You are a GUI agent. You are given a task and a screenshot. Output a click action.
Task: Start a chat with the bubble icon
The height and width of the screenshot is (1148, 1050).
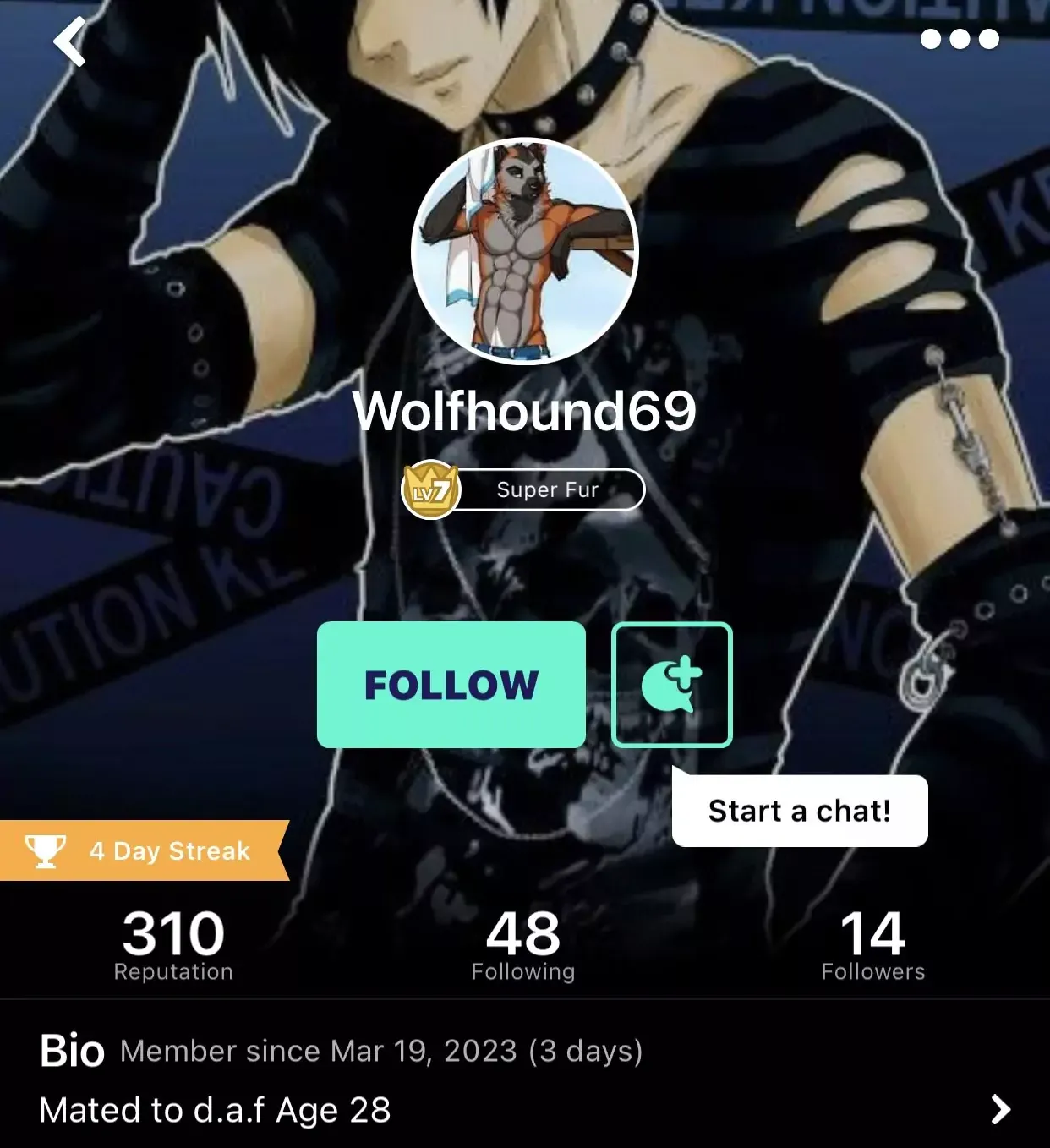[x=671, y=685]
